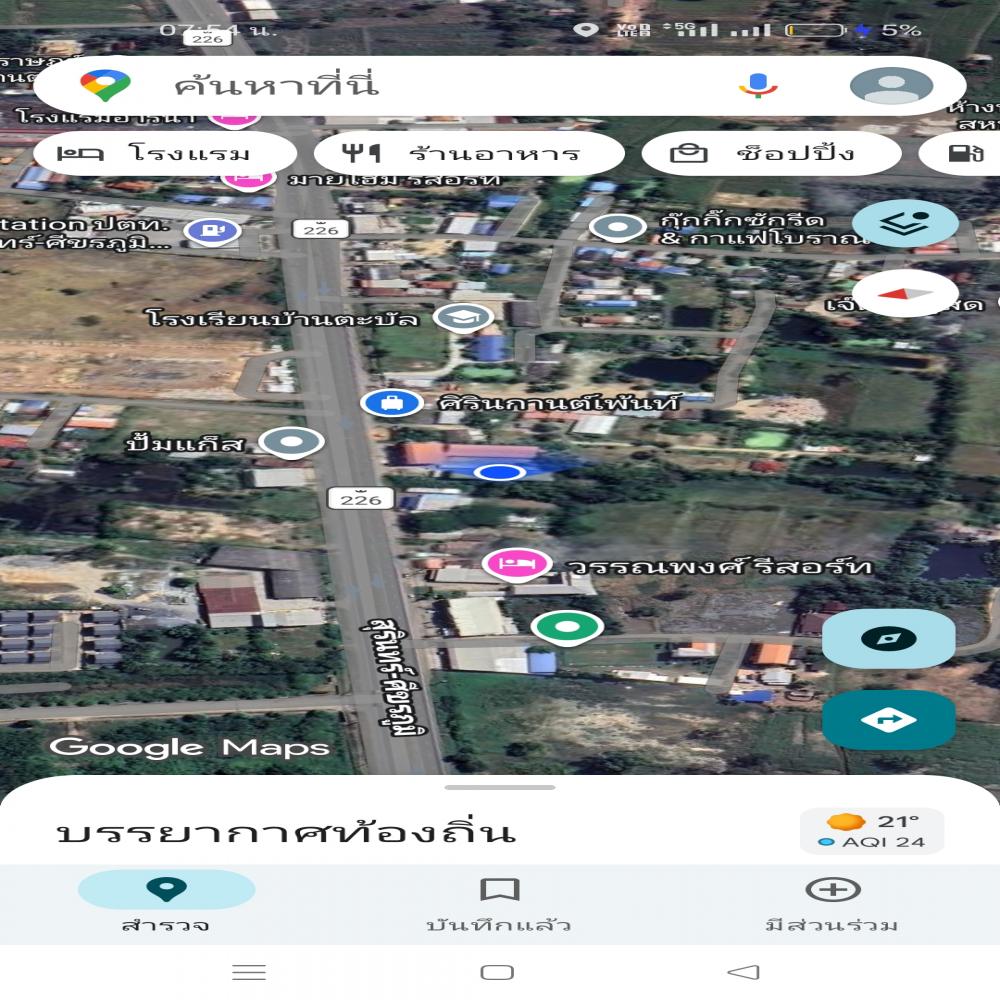Image resolution: width=1000 pixels, height=1000 pixels.
Task: Open the ศิรินกานต์เพ้นท์ map marker
Action: (392, 404)
